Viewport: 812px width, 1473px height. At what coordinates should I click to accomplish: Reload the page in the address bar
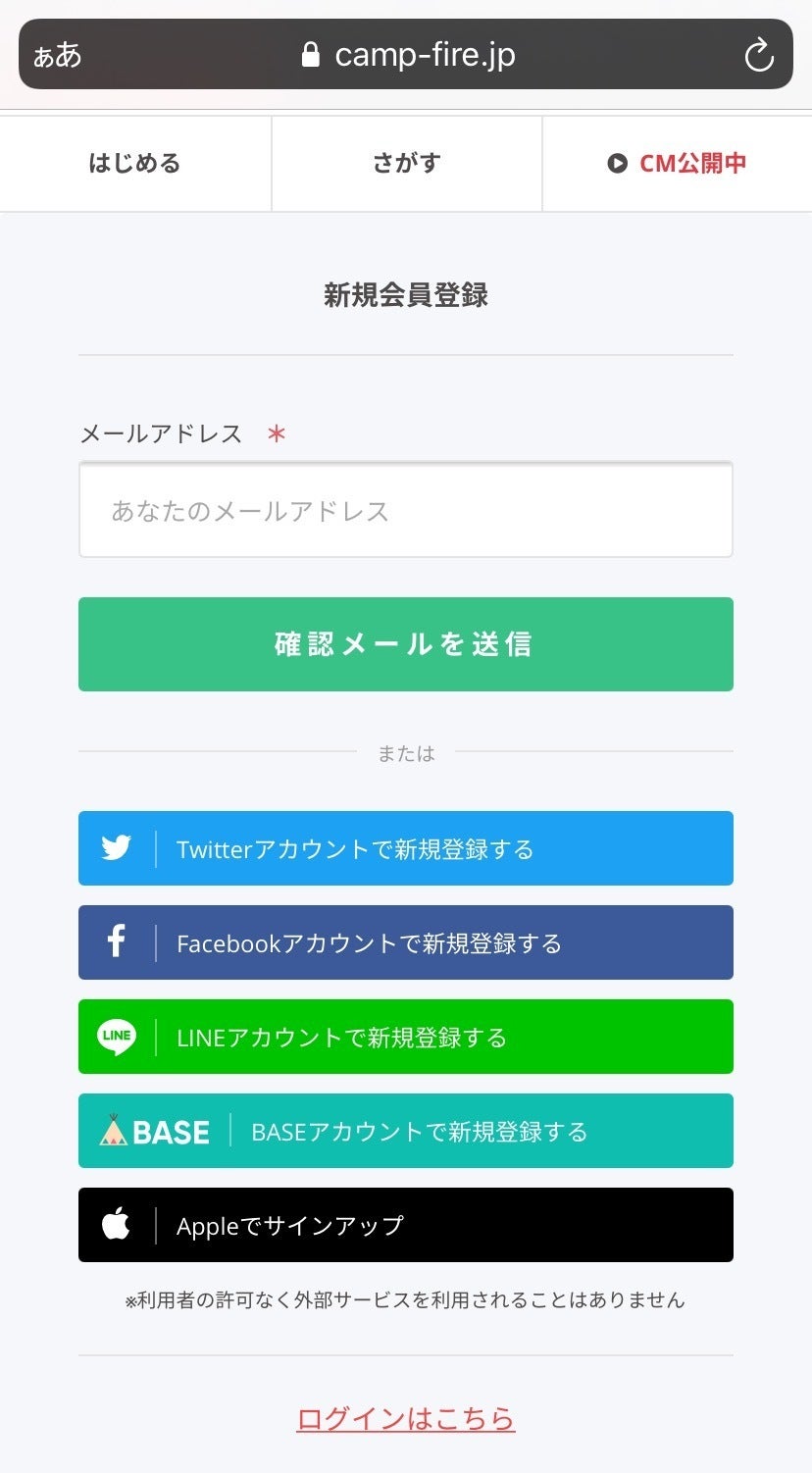[759, 55]
